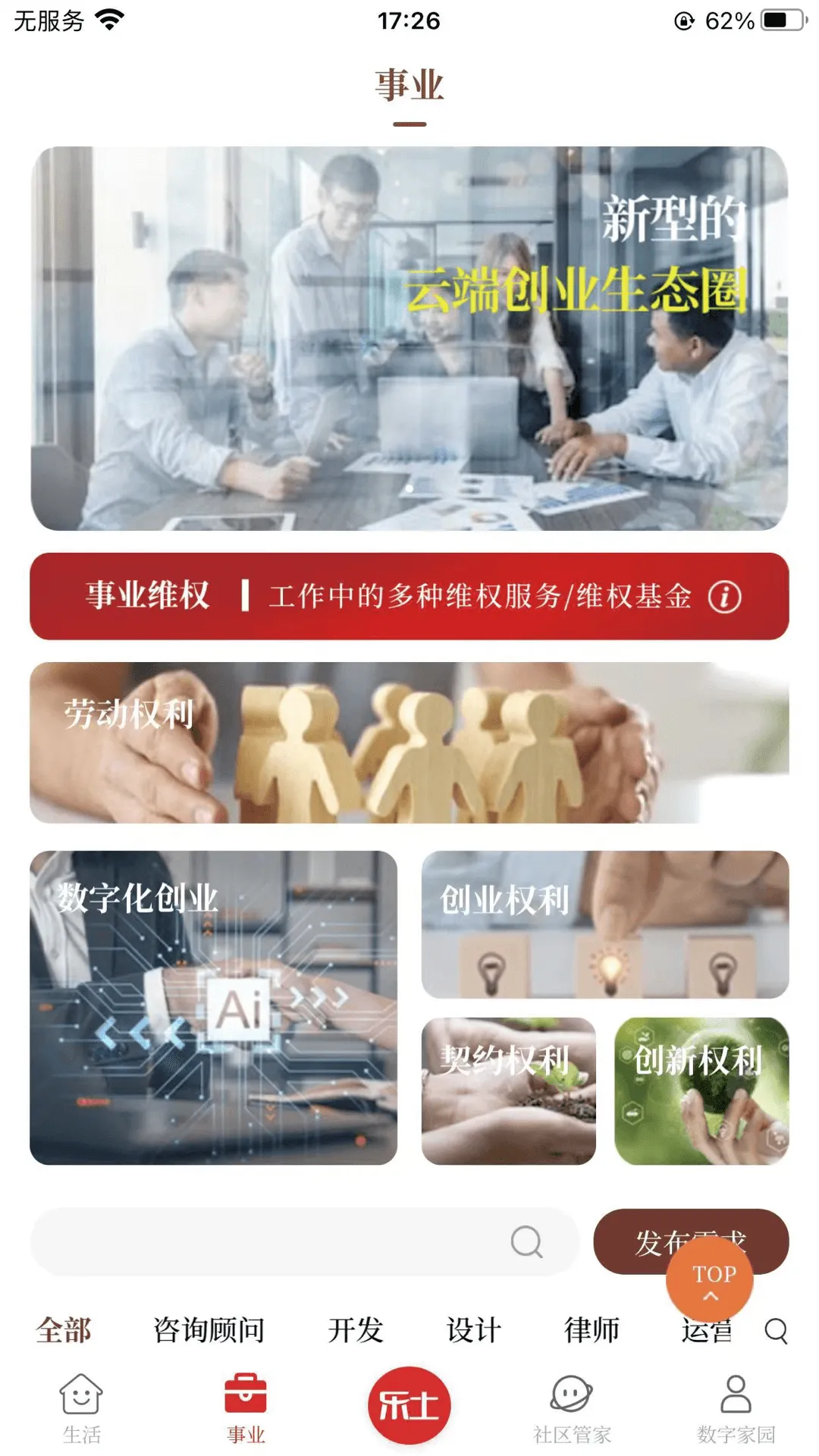Switch to the 开发 category
Image resolution: width=819 pixels, height=1456 pixels.
click(356, 1330)
